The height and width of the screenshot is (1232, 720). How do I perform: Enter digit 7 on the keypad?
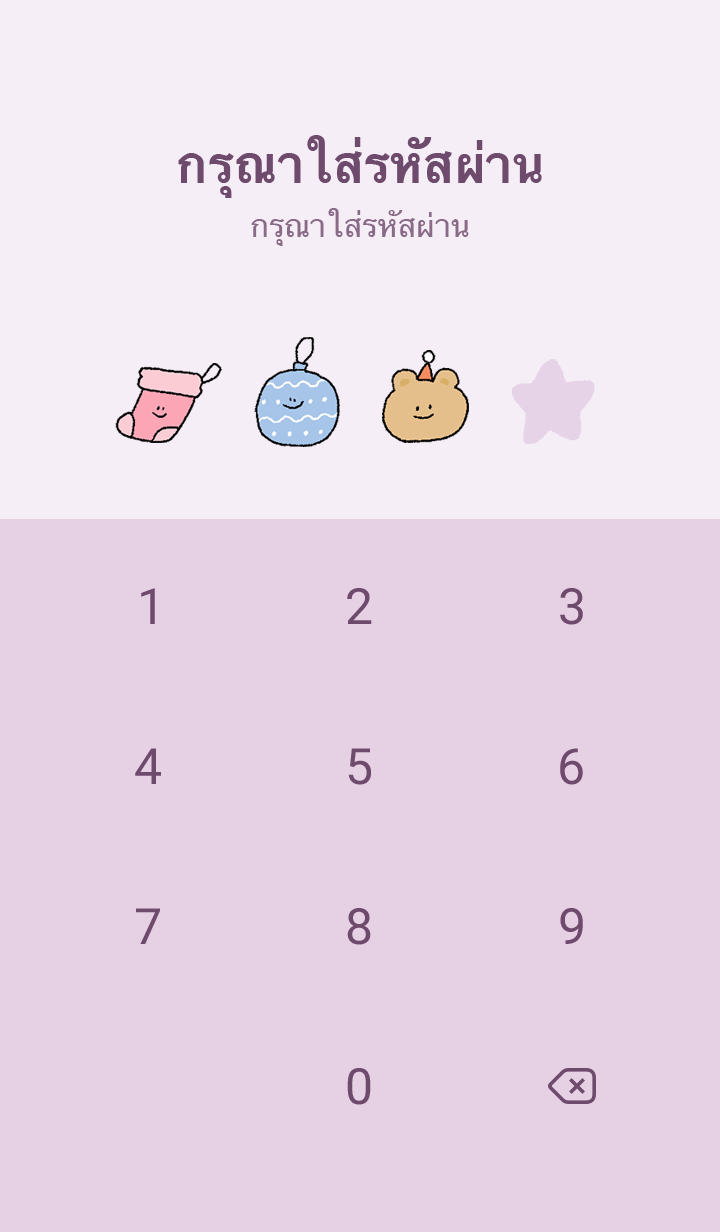click(148, 927)
